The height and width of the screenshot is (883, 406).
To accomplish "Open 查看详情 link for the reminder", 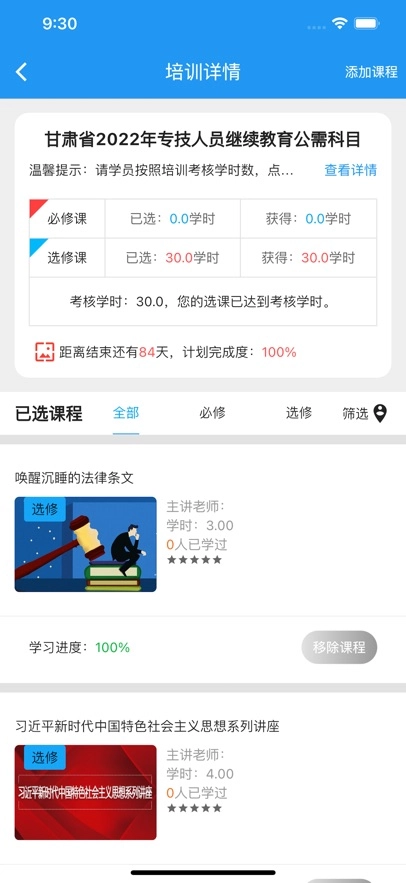I will pyautogui.click(x=350, y=170).
